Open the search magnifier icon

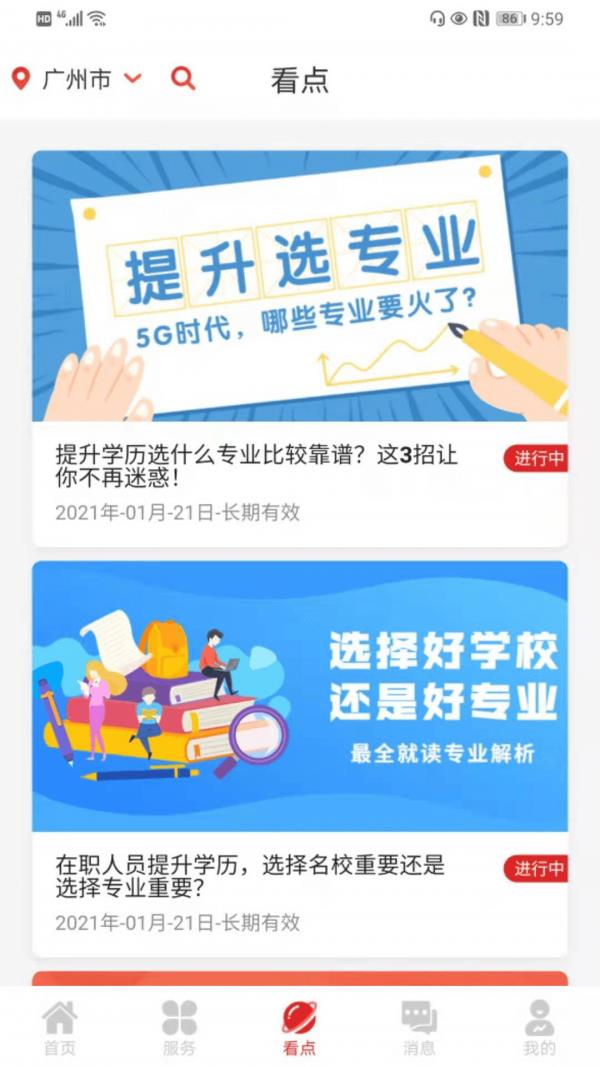pos(183,78)
